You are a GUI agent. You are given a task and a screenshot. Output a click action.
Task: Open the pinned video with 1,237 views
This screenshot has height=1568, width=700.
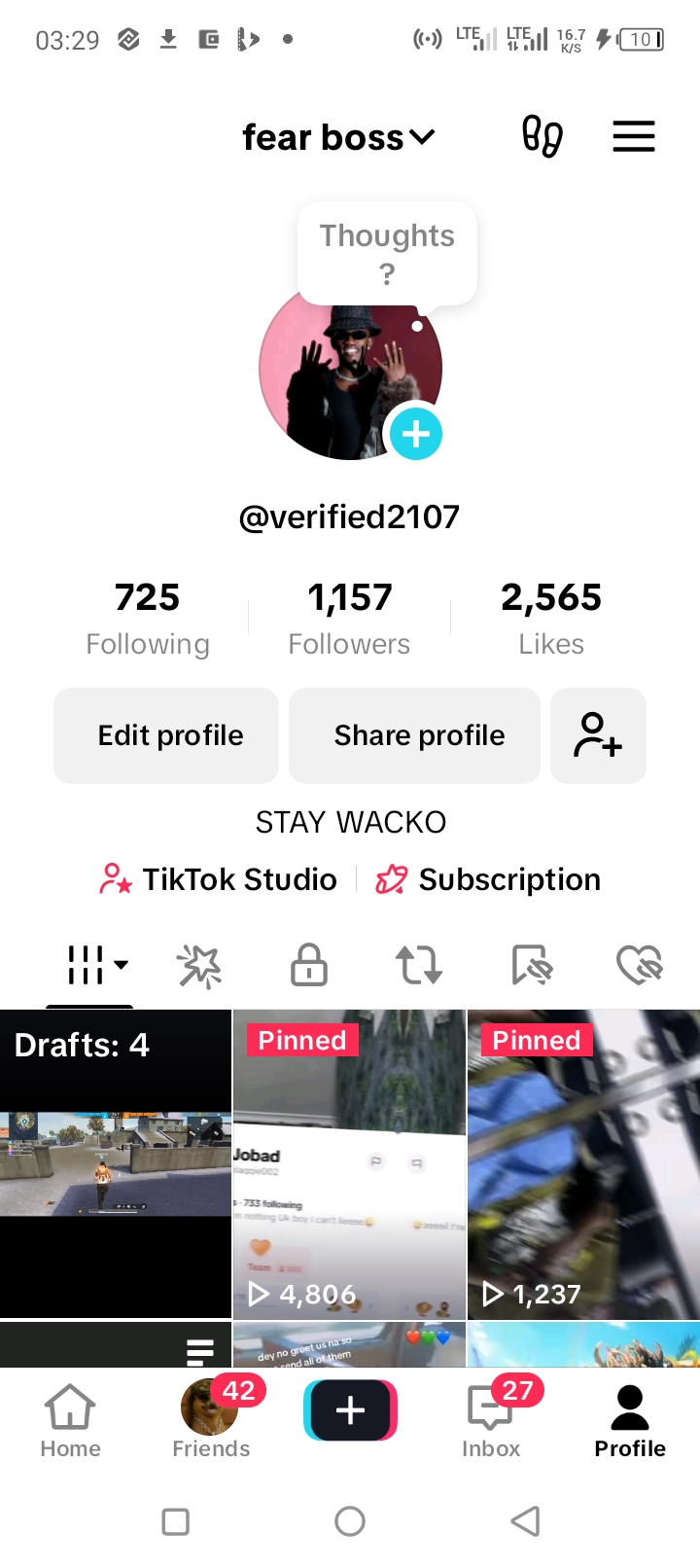click(x=583, y=1163)
